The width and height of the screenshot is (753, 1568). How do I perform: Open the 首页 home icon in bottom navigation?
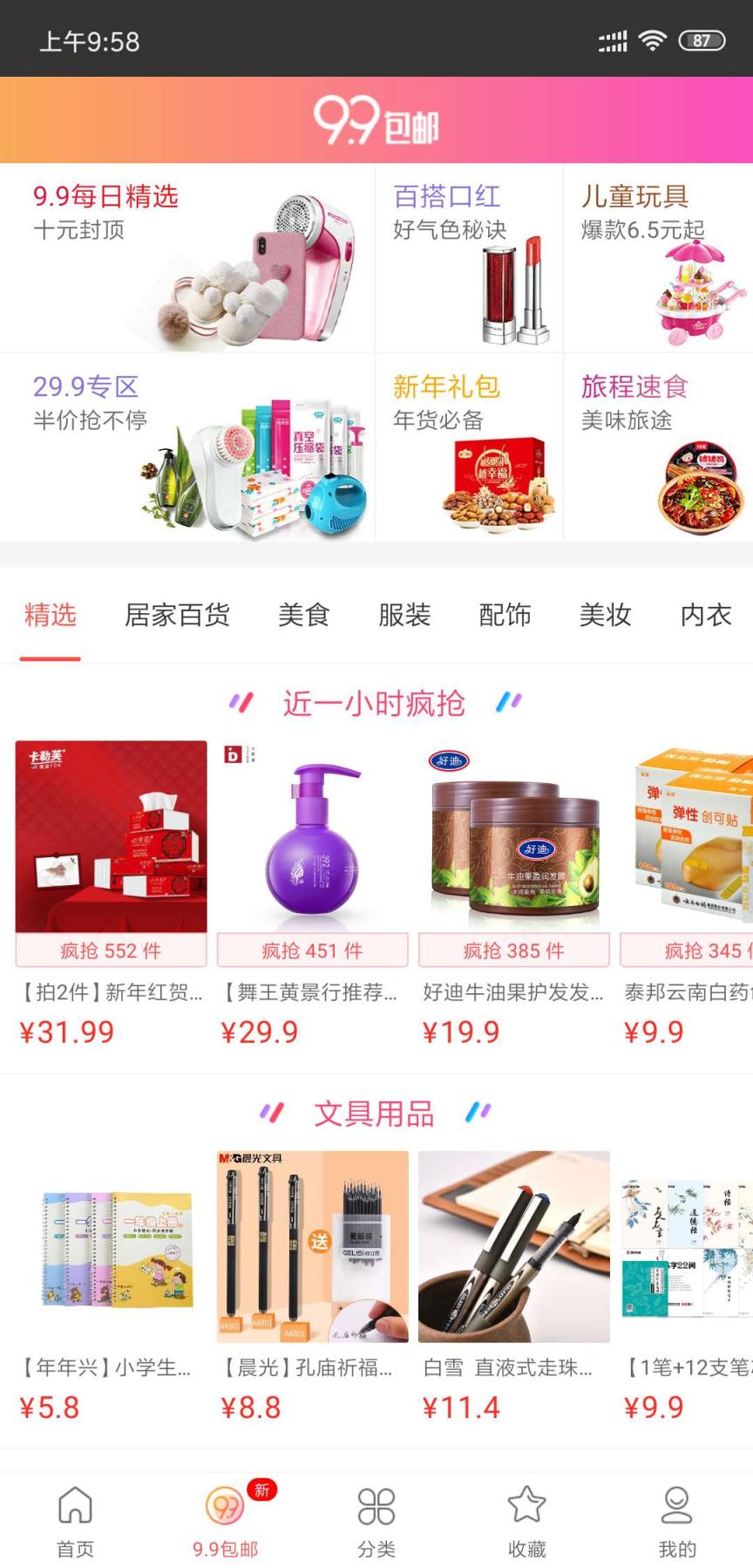coord(74,1517)
